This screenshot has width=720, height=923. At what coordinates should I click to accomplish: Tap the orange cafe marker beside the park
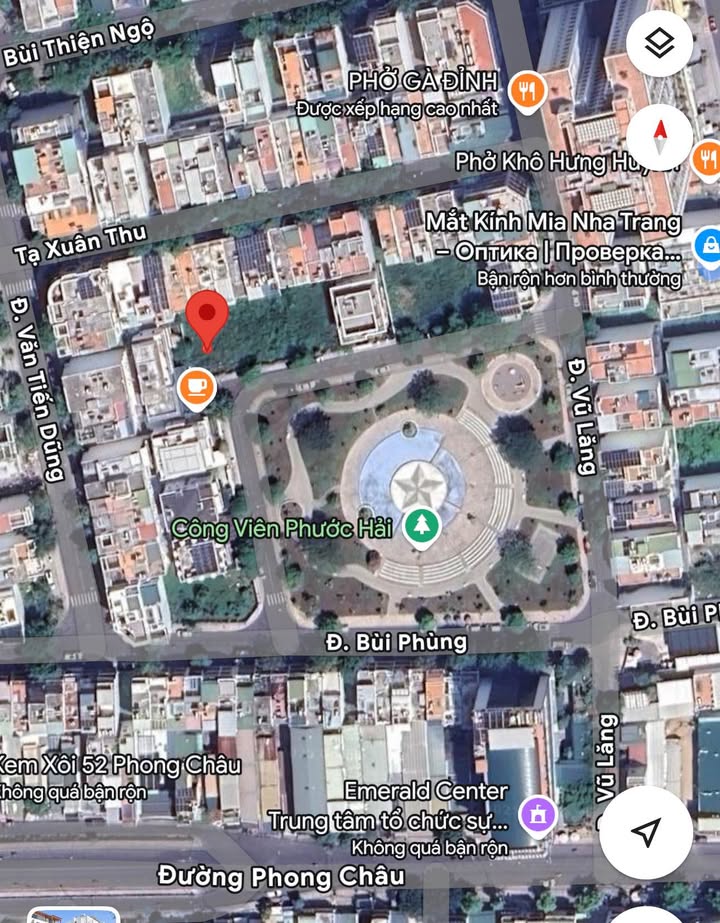coord(195,387)
